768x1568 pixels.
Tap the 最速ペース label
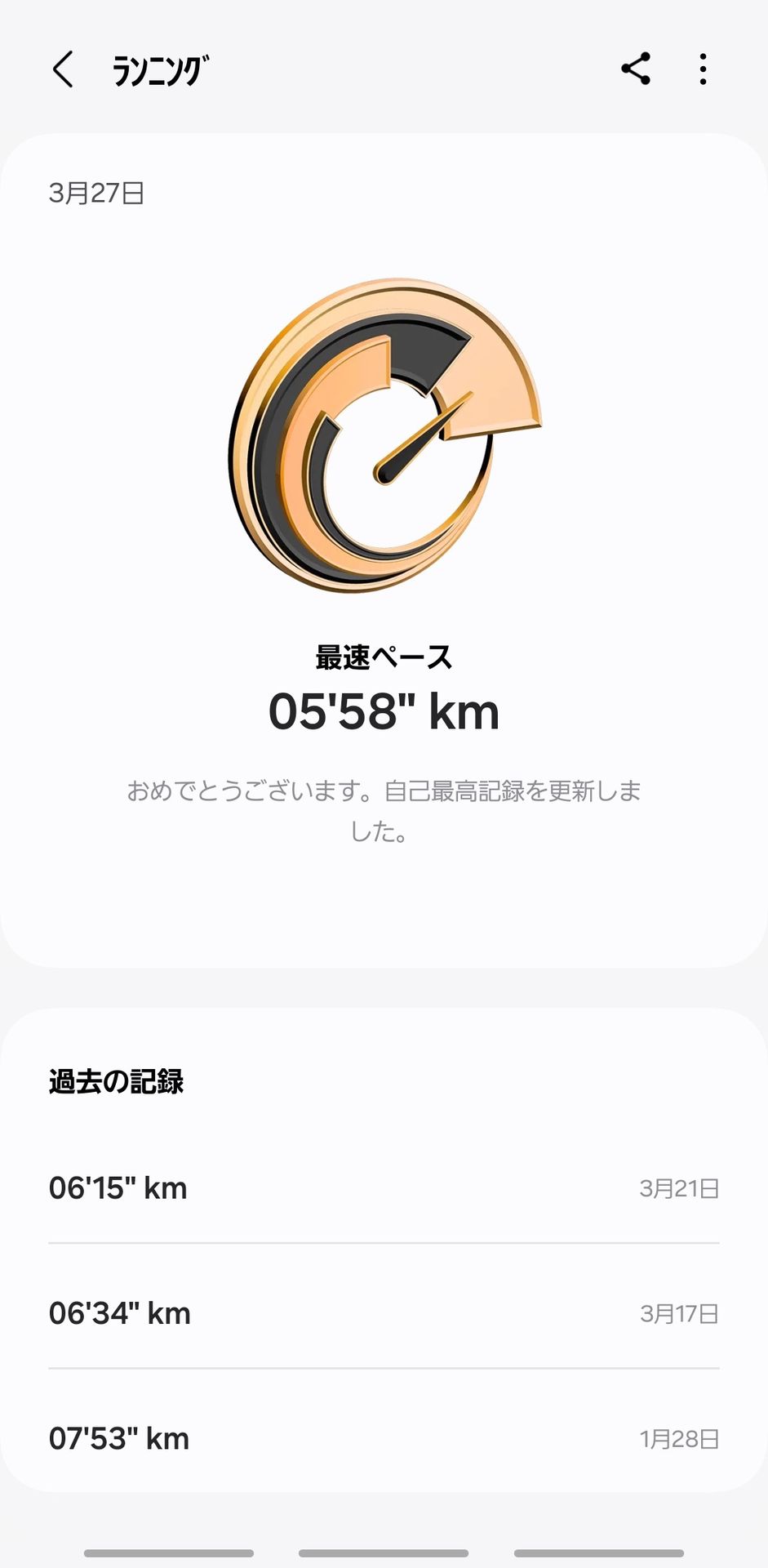click(x=384, y=653)
